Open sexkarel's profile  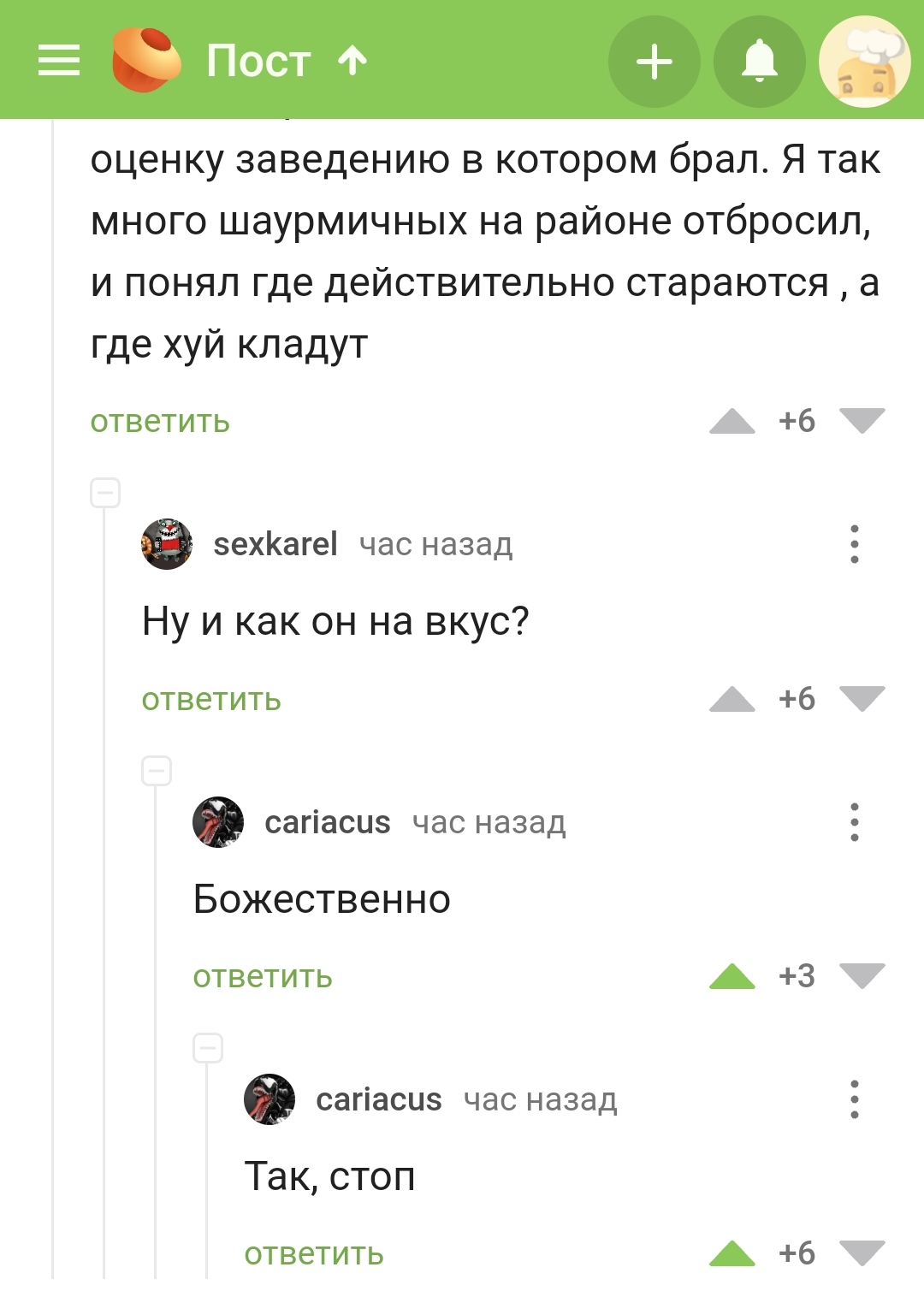(275, 544)
